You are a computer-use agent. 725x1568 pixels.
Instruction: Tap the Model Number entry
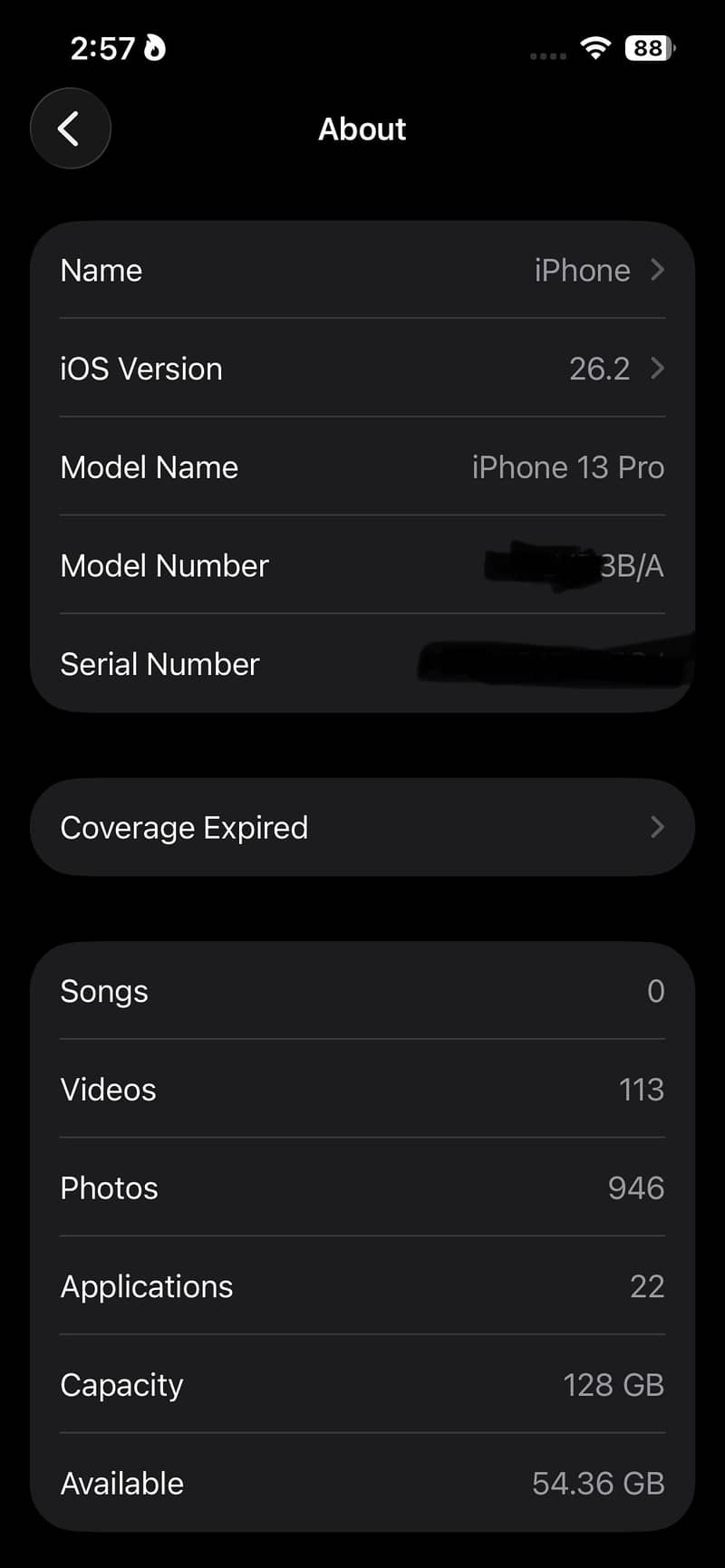(362, 565)
